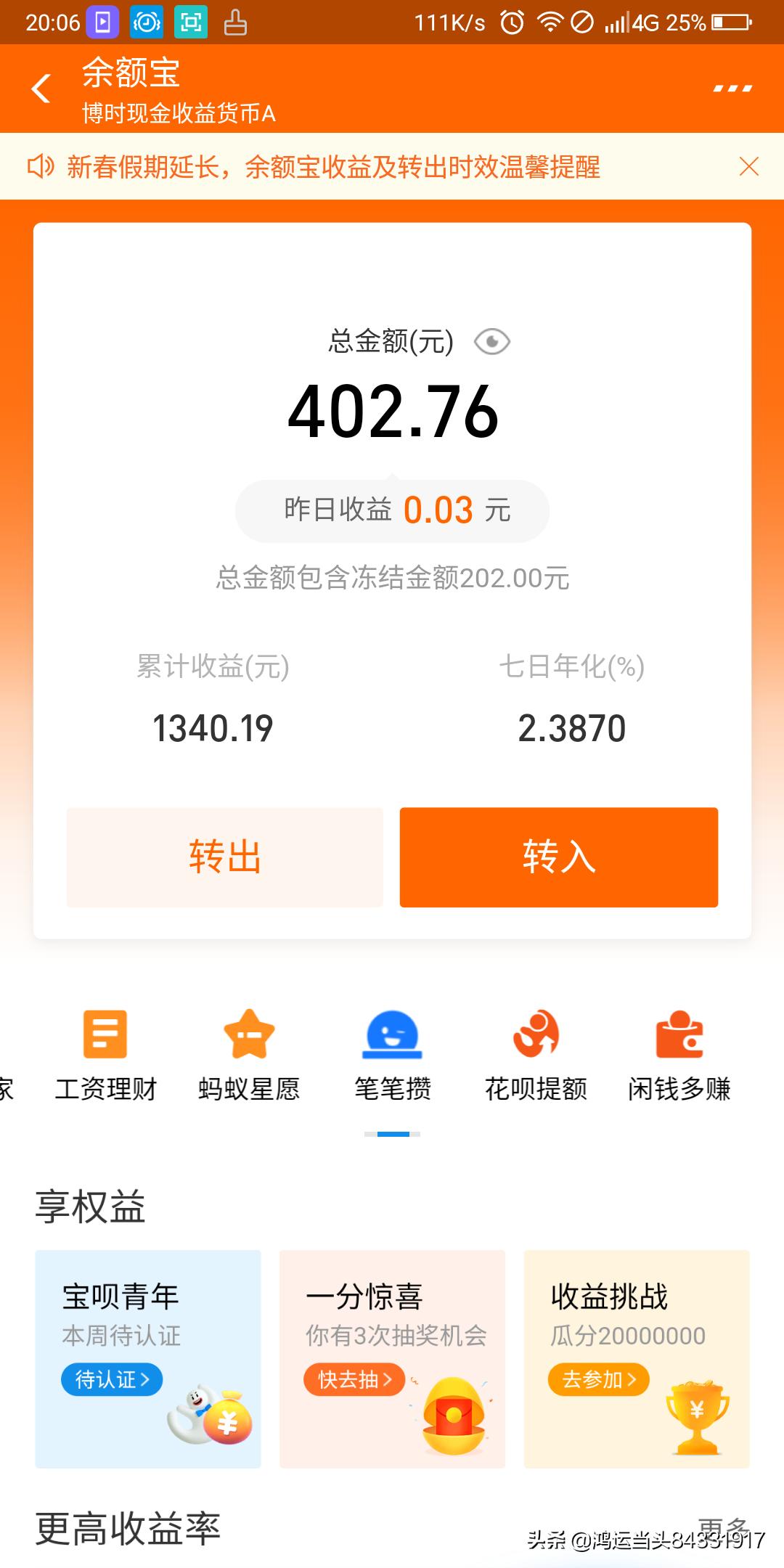Open 更多 in the 更高收益率 section
Image resolution: width=784 pixels, height=1568 pixels.
click(x=722, y=1527)
